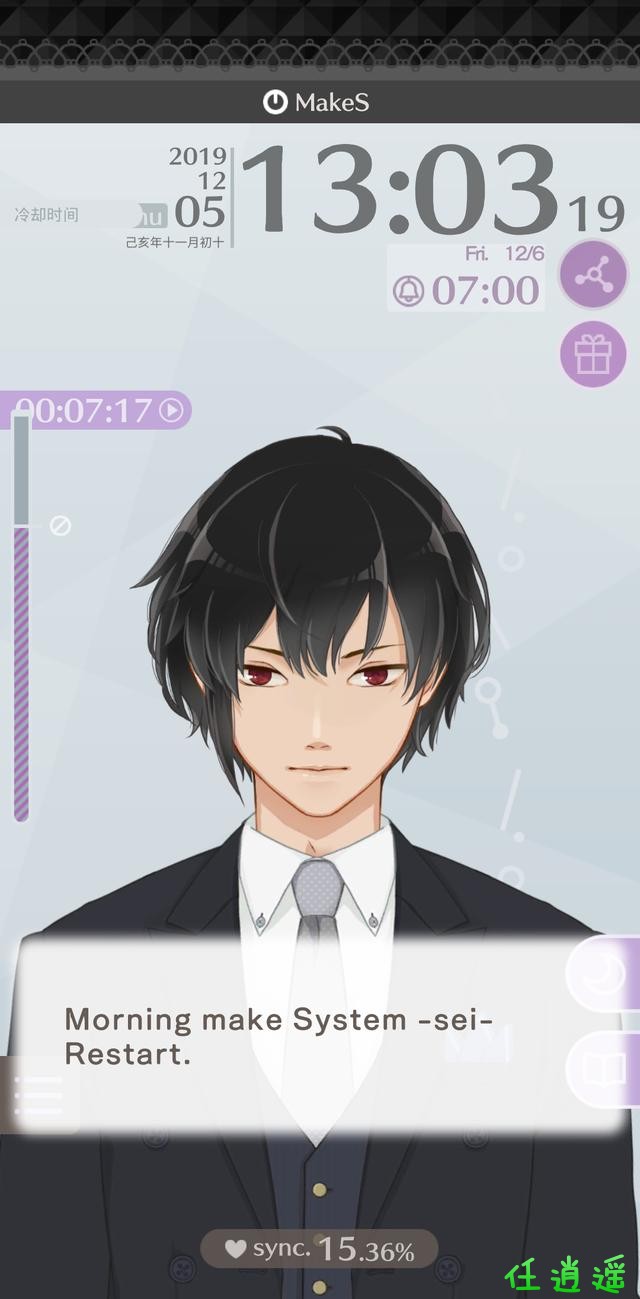The height and width of the screenshot is (1299, 640).
Task: Open the share icon
Action: tap(592, 274)
